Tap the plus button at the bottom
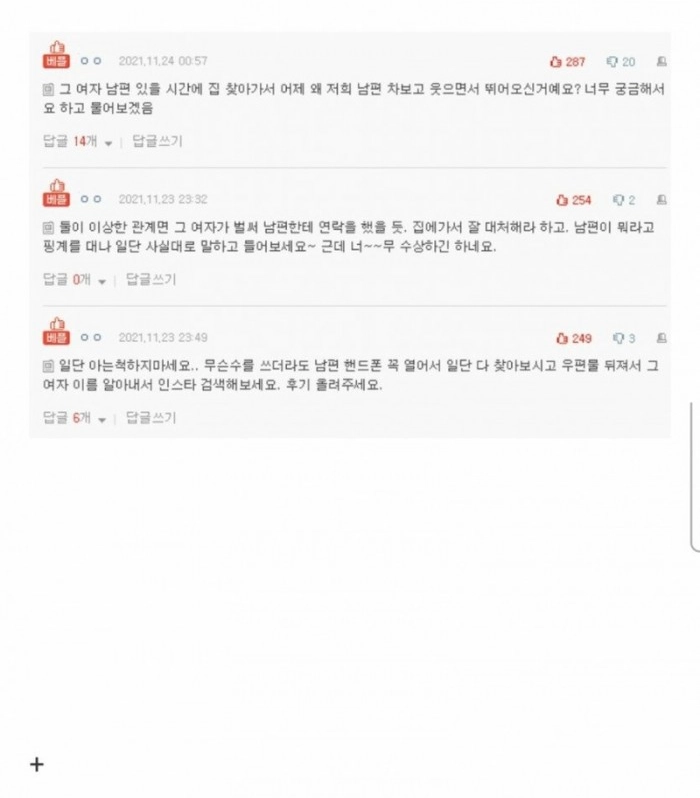700x798 pixels. coord(37,765)
